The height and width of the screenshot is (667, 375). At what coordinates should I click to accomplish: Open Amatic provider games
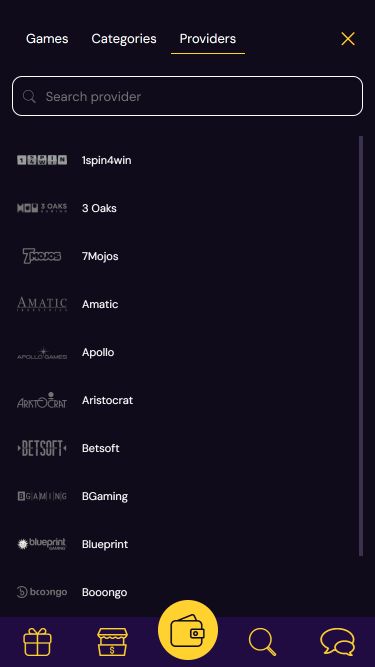click(185, 305)
